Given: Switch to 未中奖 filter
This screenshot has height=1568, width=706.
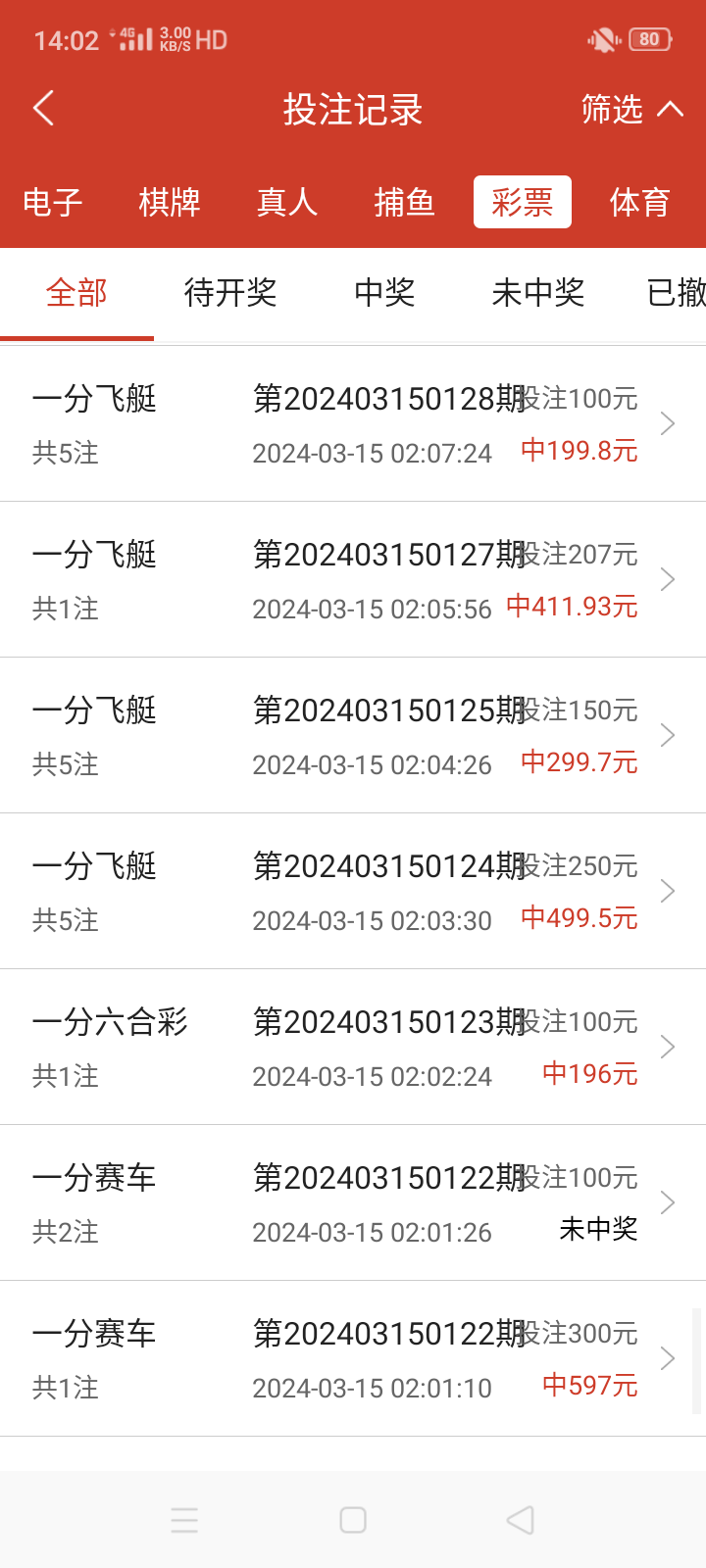Looking at the screenshot, I should click(537, 293).
